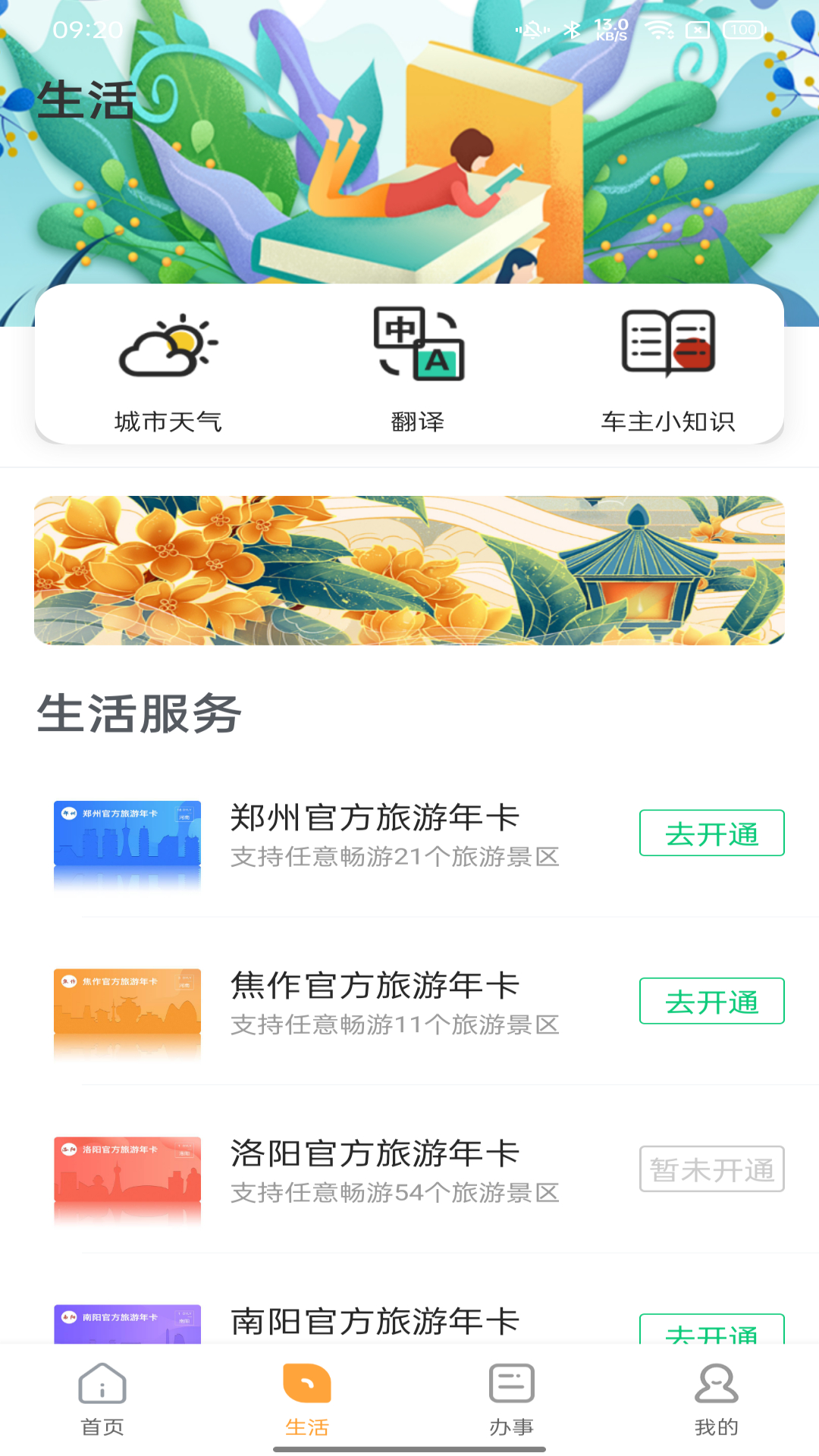Tap 去开通 for 焦作官方旅游年卡
The image size is (819, 1456).
711,1001
